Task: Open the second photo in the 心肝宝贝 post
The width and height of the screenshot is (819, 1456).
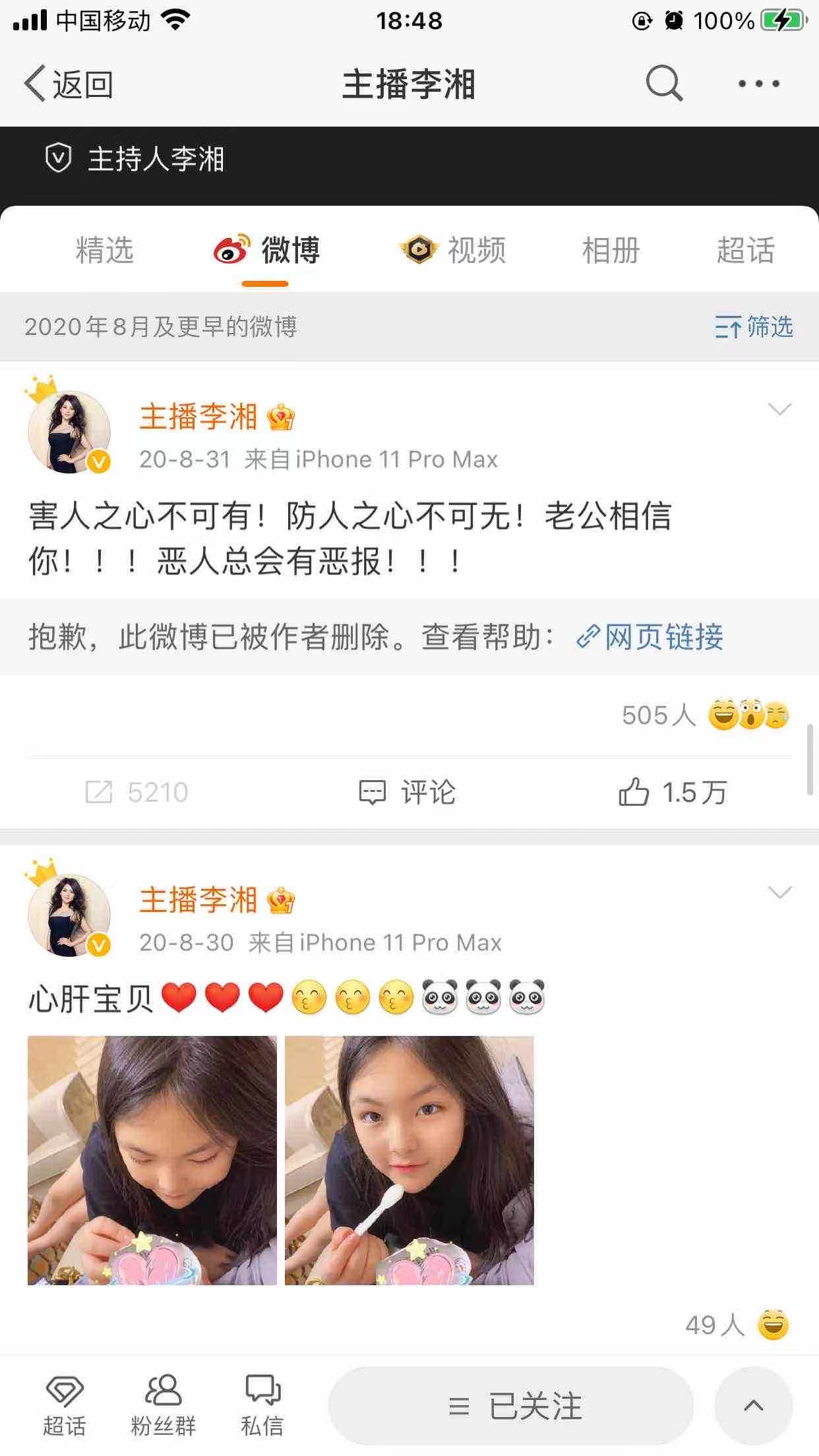Action: 409,1160
